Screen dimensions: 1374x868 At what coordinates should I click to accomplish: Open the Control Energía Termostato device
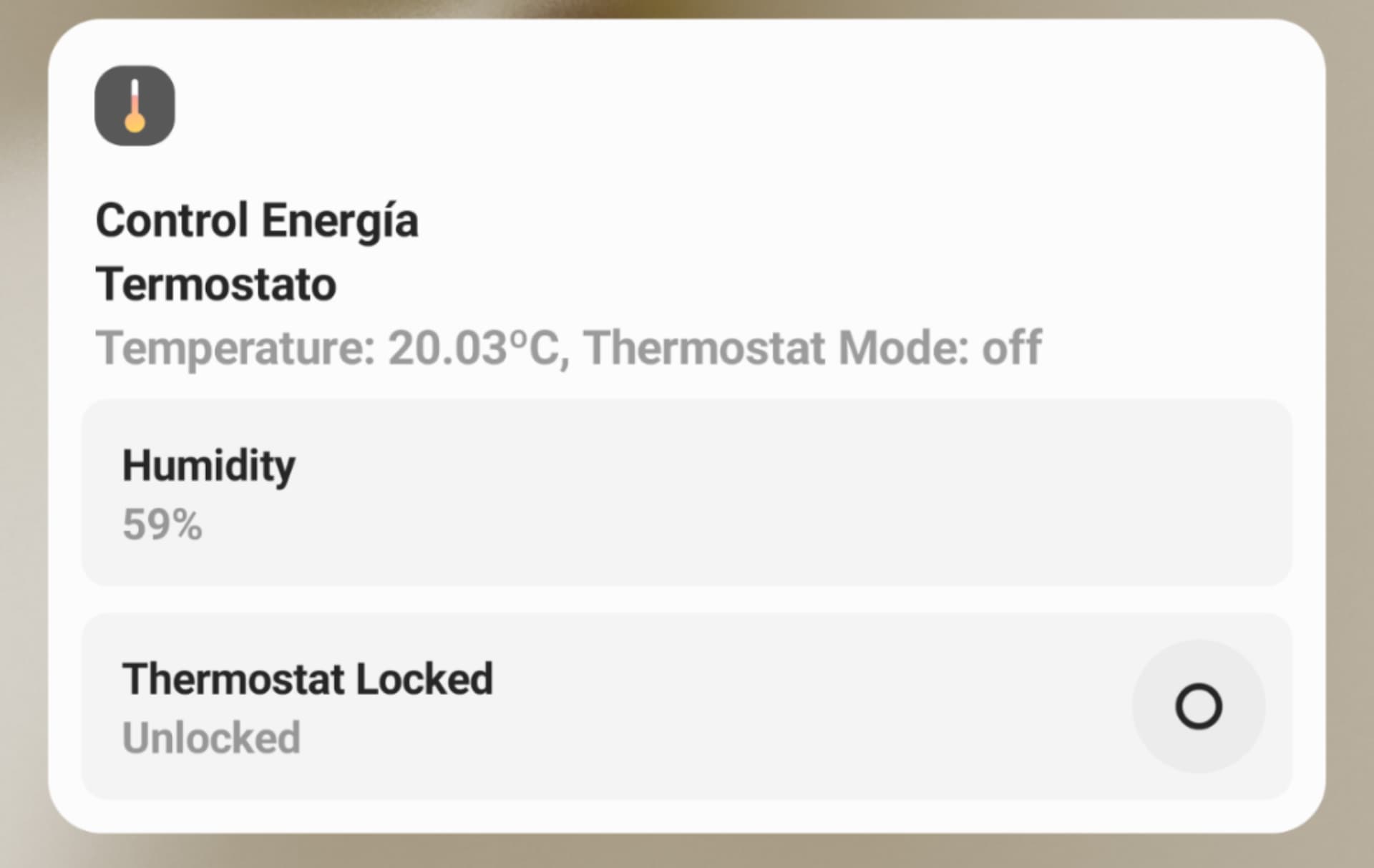coord(256,250)
